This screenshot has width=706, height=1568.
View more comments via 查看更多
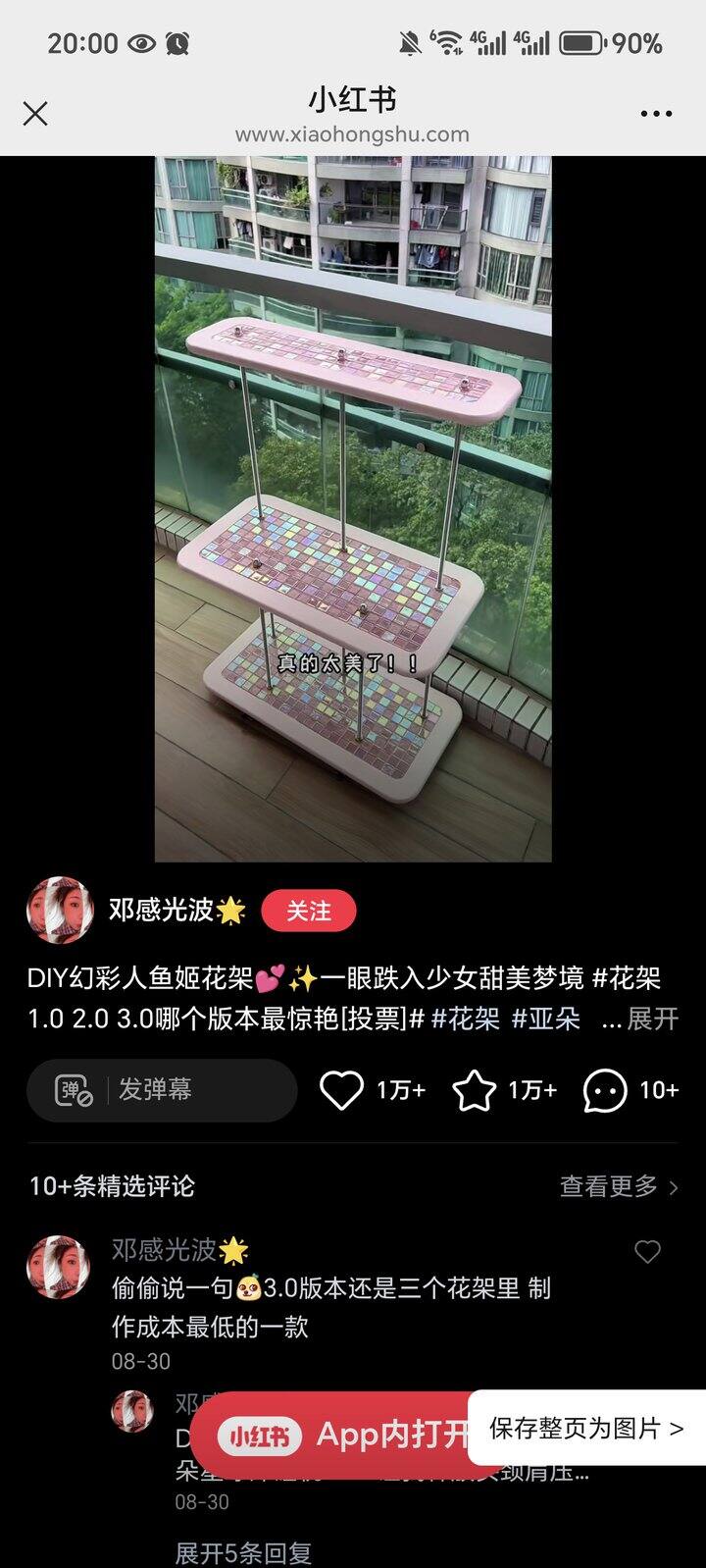click(618, 1186)
